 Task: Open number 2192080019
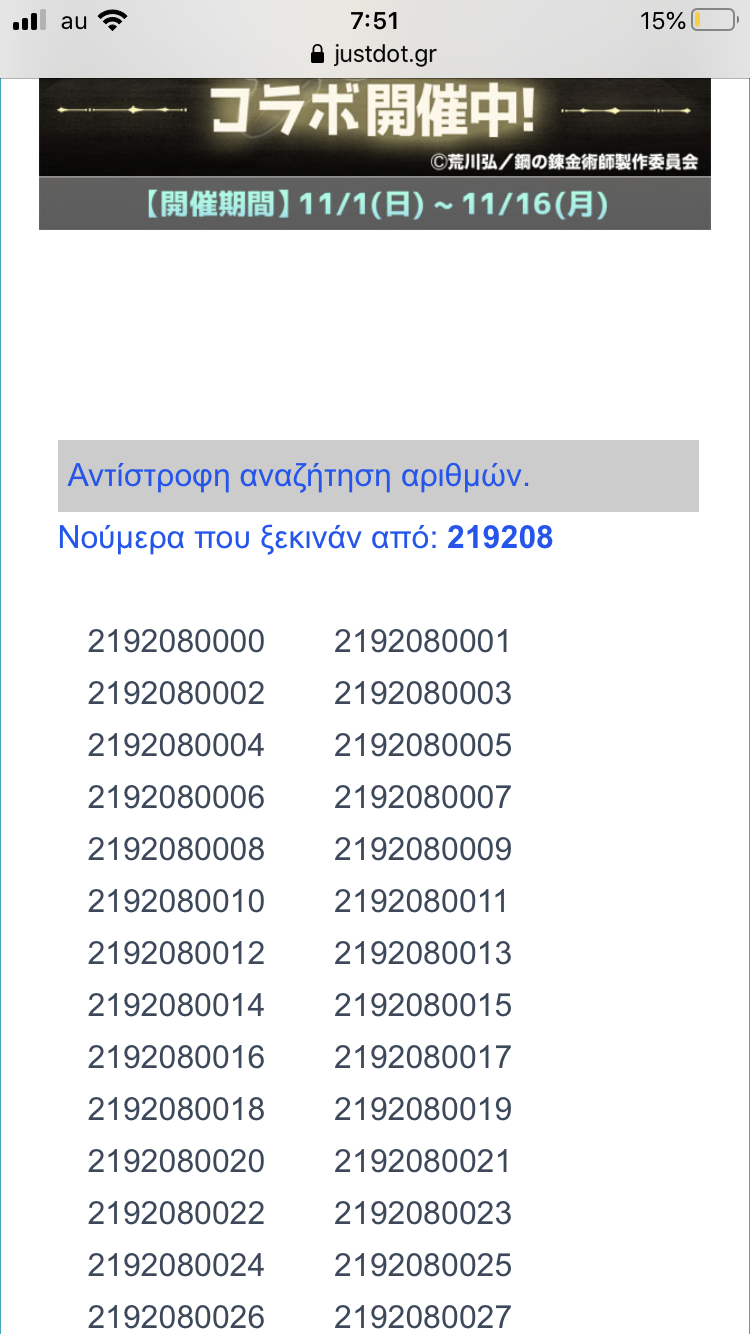click(422, 1109)
